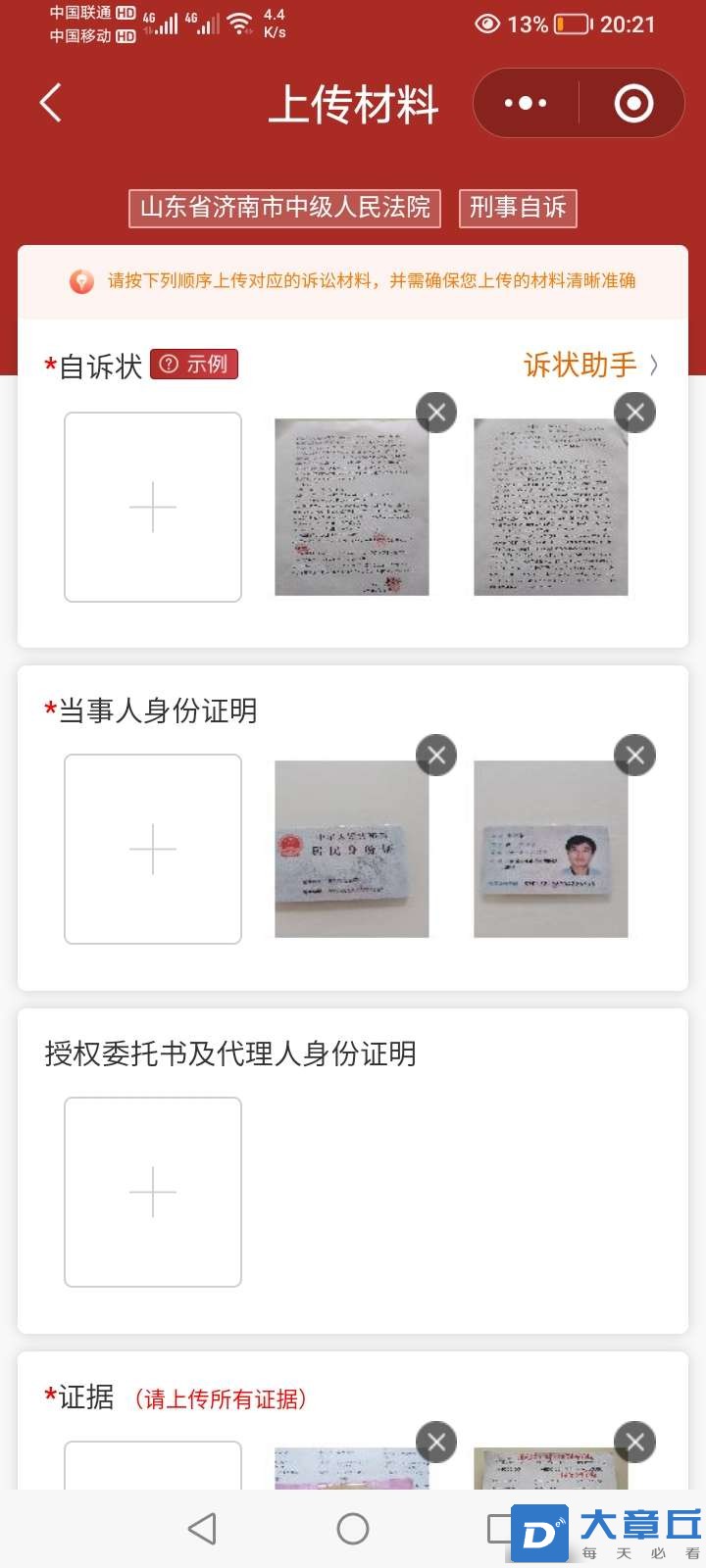Screen dimensions: 706x1568
Task: Remove the first 证据 image
Action: [x=436, y=1442]
